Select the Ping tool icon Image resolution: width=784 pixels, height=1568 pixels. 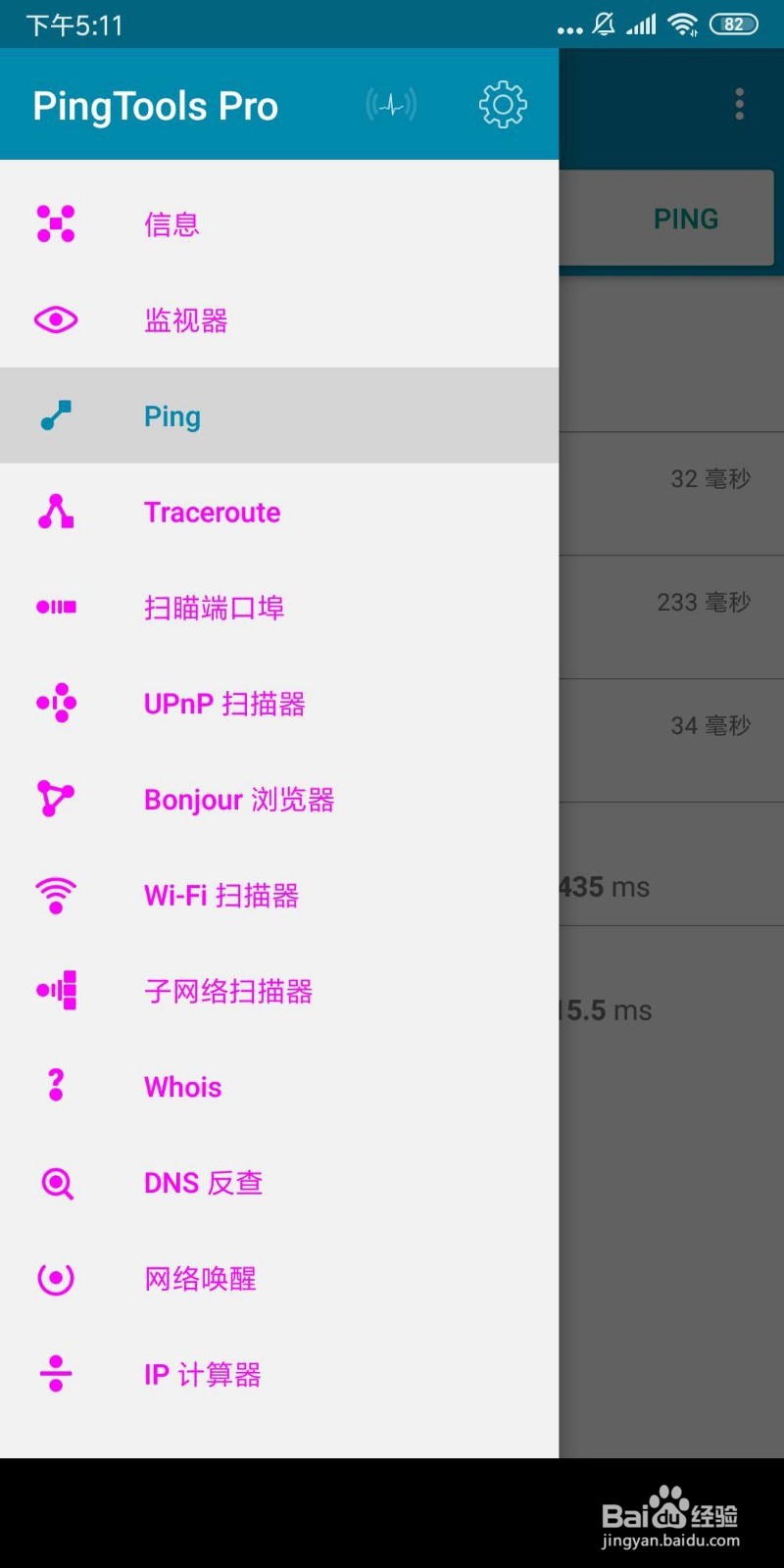coord(56,416)
